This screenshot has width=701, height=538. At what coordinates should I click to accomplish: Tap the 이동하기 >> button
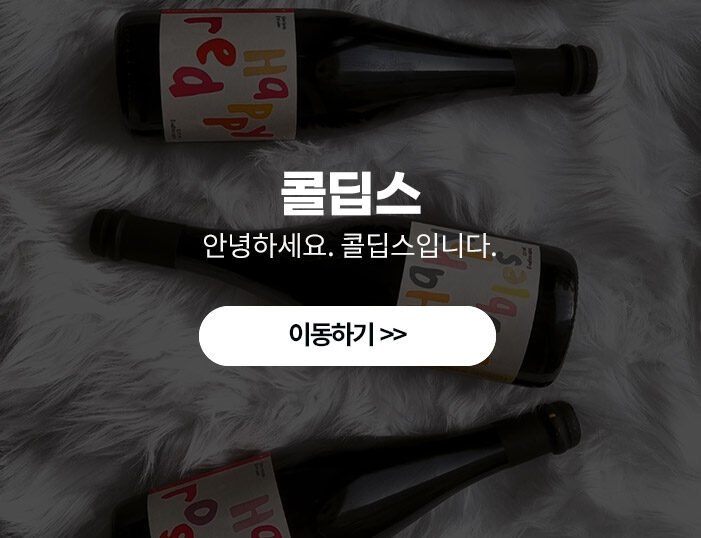click(347, 335)
